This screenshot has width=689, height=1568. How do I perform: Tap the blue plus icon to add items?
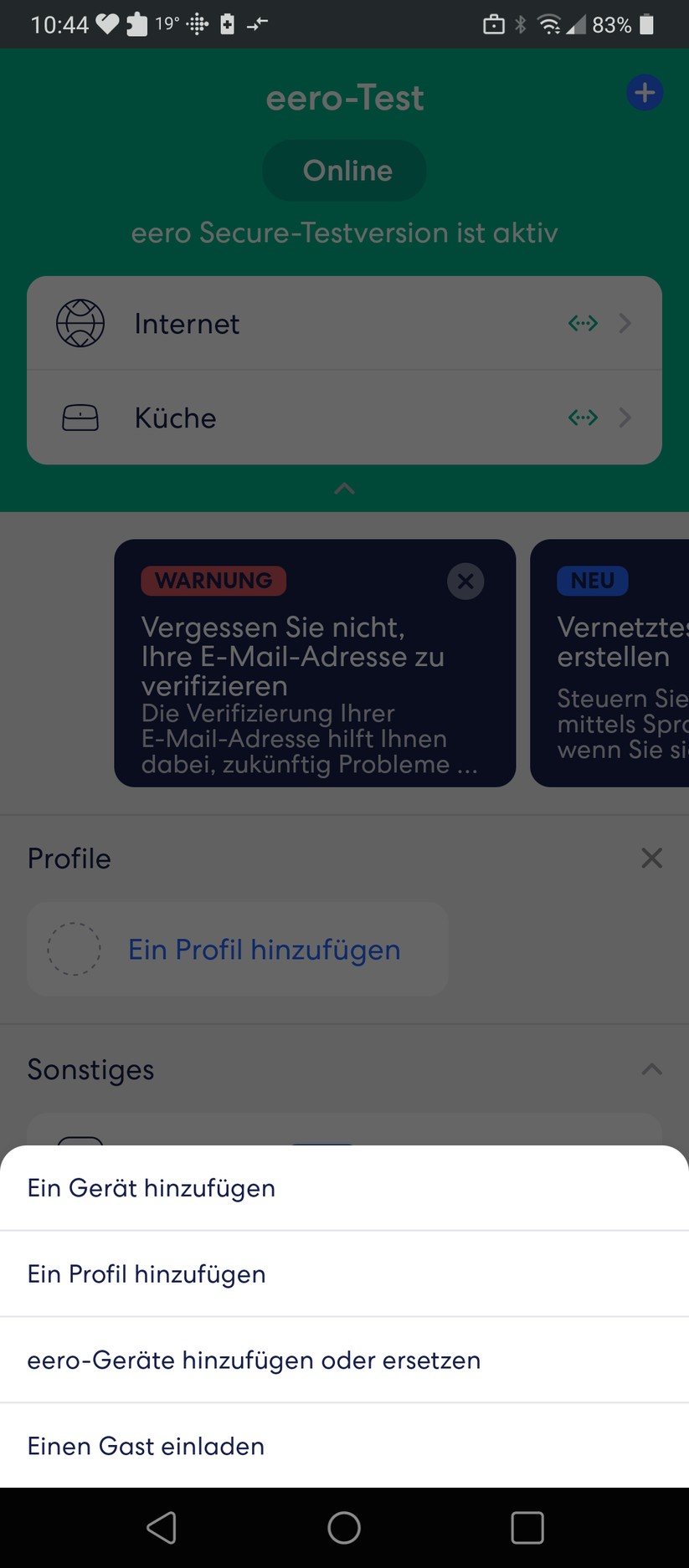tap(643, 92)
